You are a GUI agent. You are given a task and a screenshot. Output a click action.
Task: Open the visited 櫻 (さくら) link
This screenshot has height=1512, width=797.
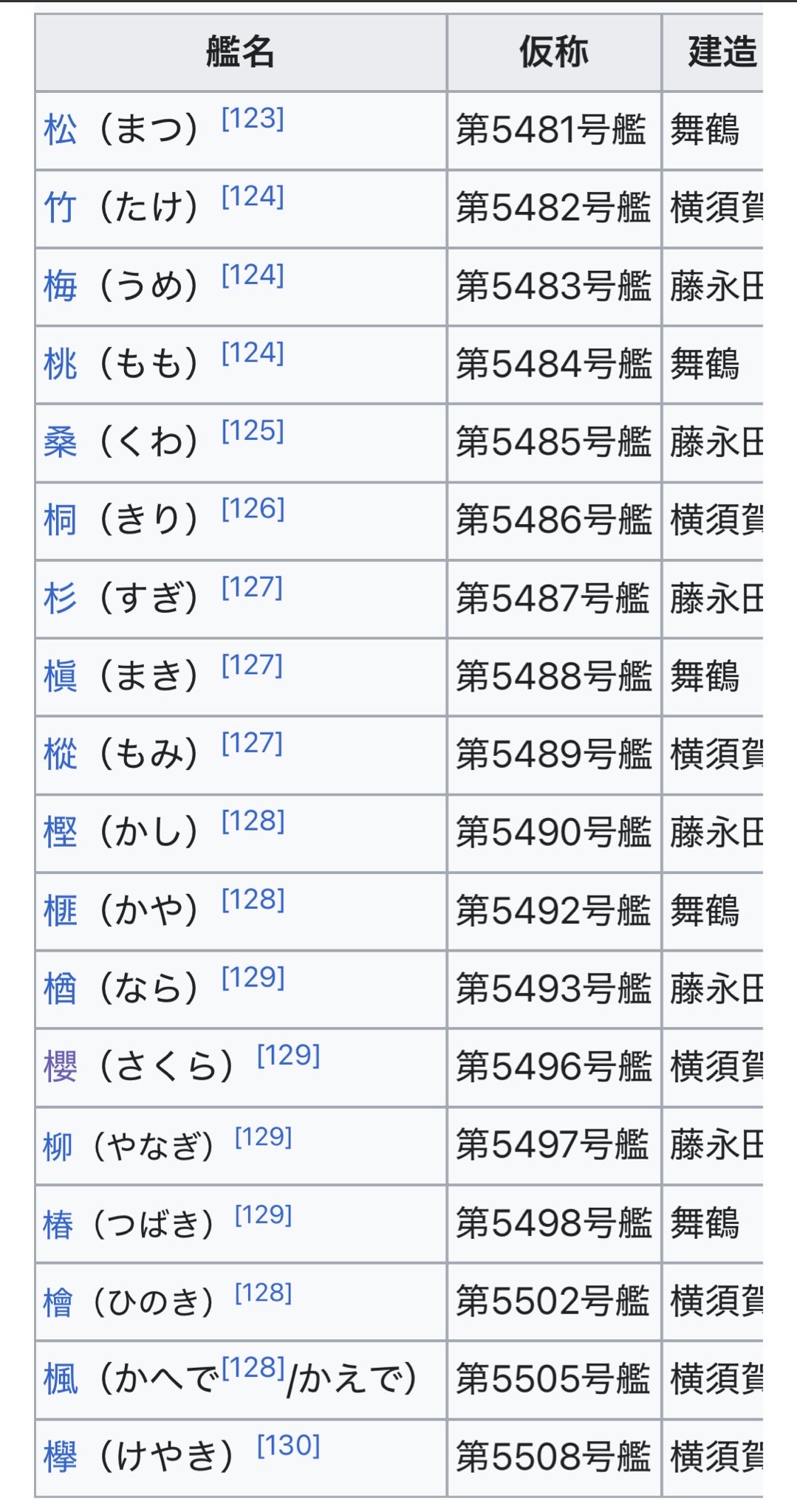point(61,1068)
